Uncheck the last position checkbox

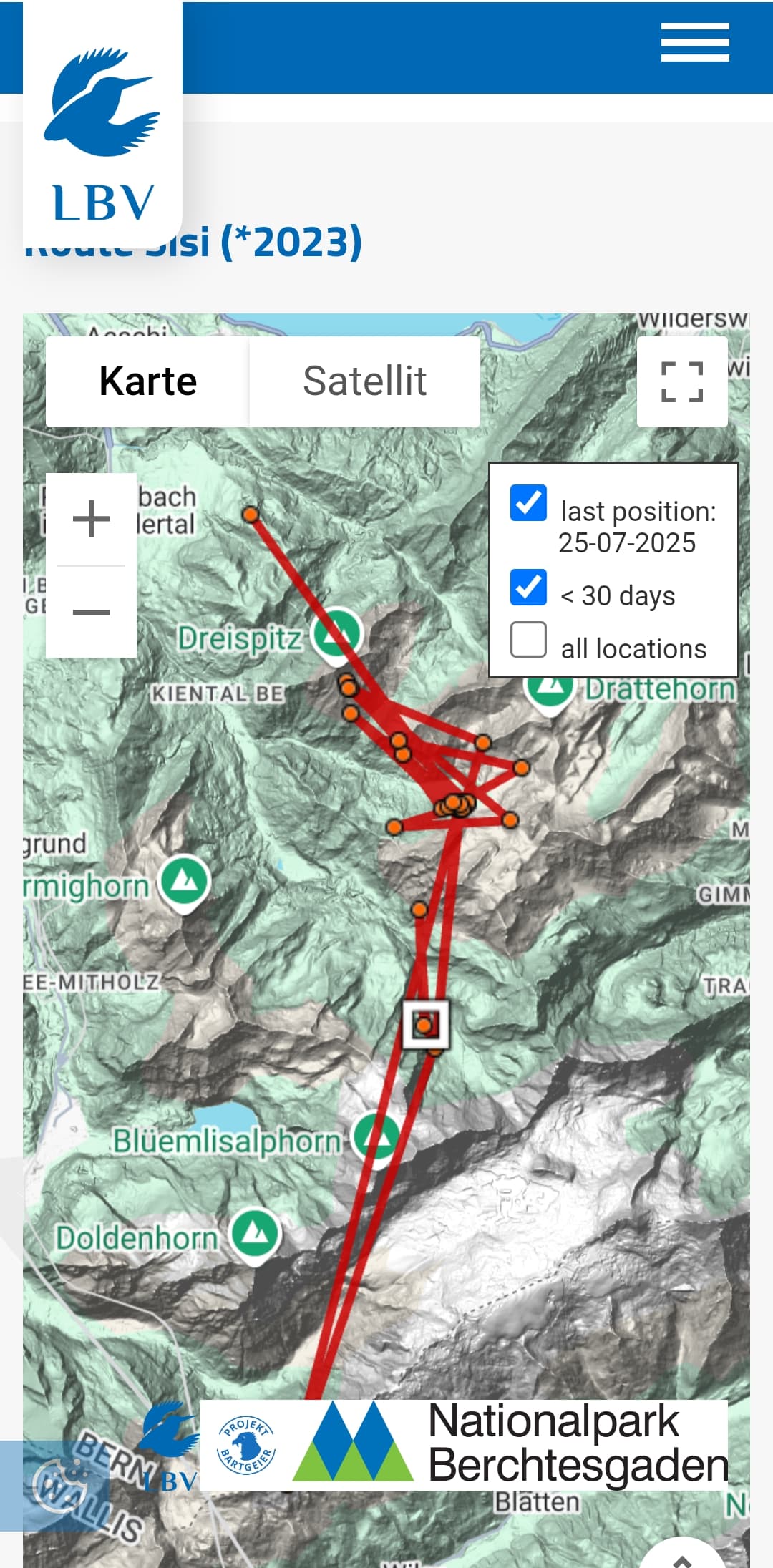[x=528, y=502]
